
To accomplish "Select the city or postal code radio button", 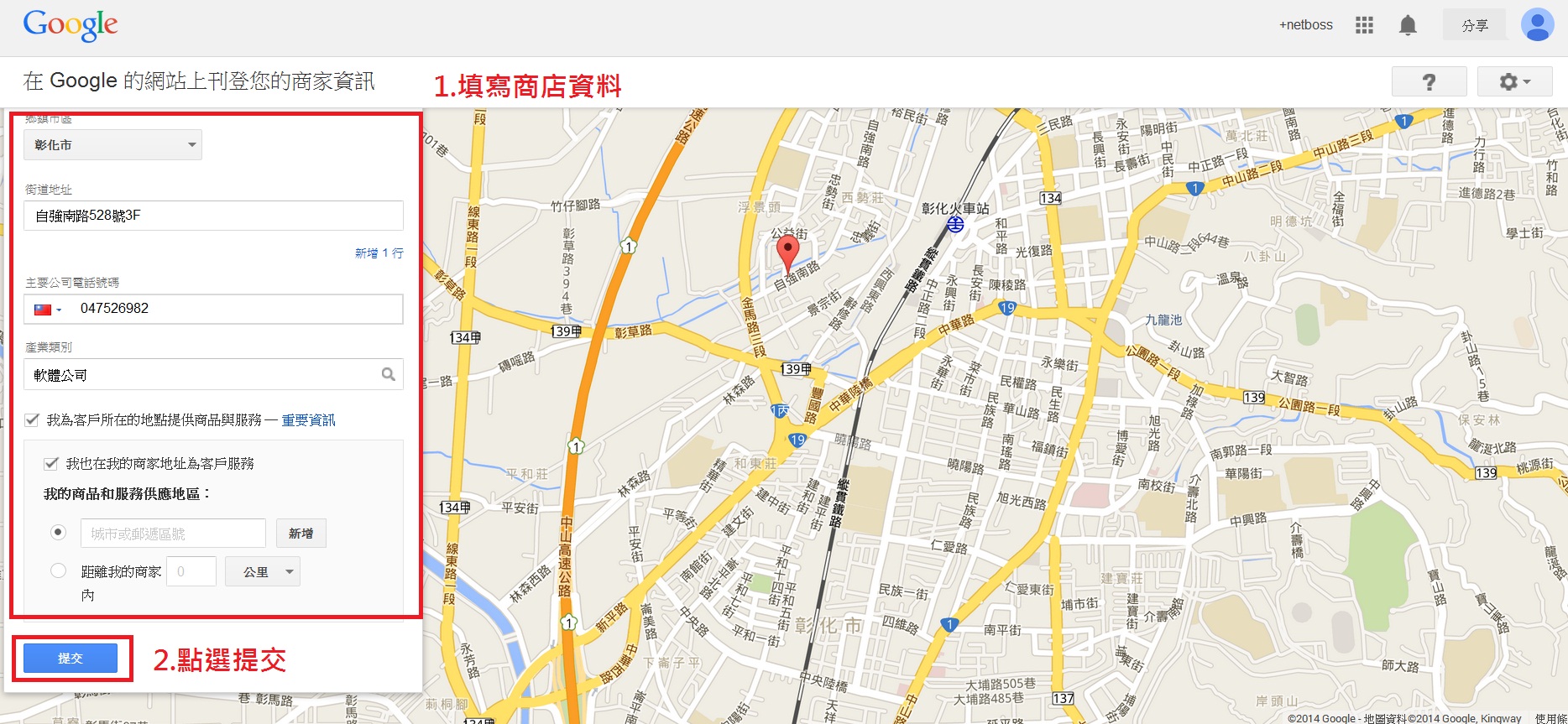I will 58,532.
